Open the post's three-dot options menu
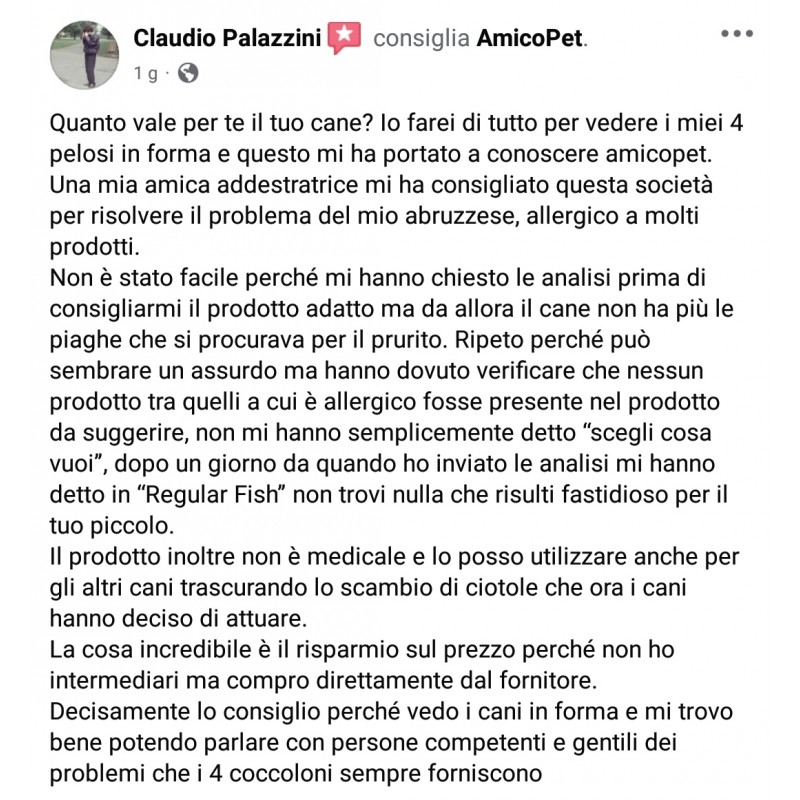The image size is (800, 800). coord(737,33)
